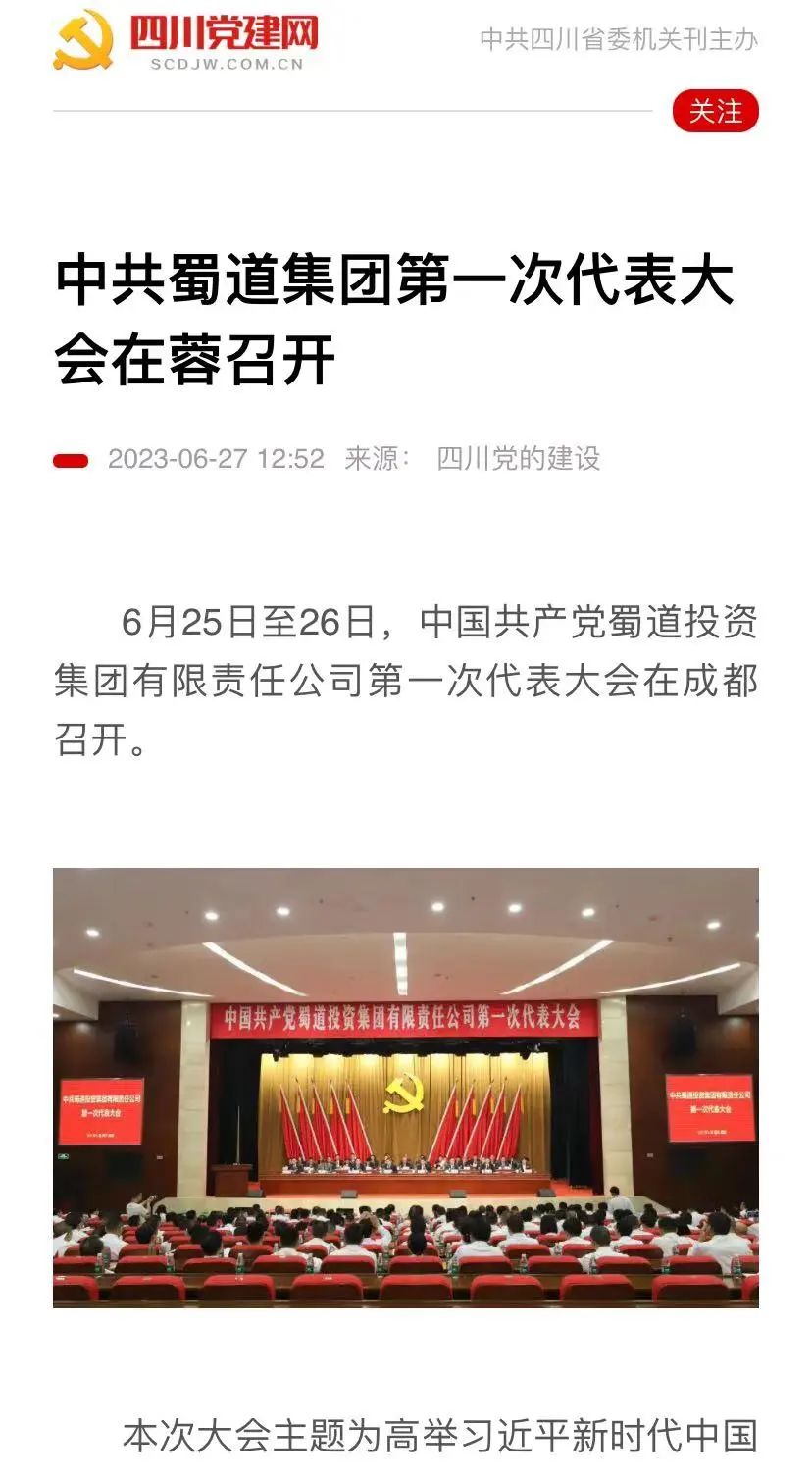Open the conference hall photo
This screenshot has width=812, height=1476.
(x=406, y=1087)
